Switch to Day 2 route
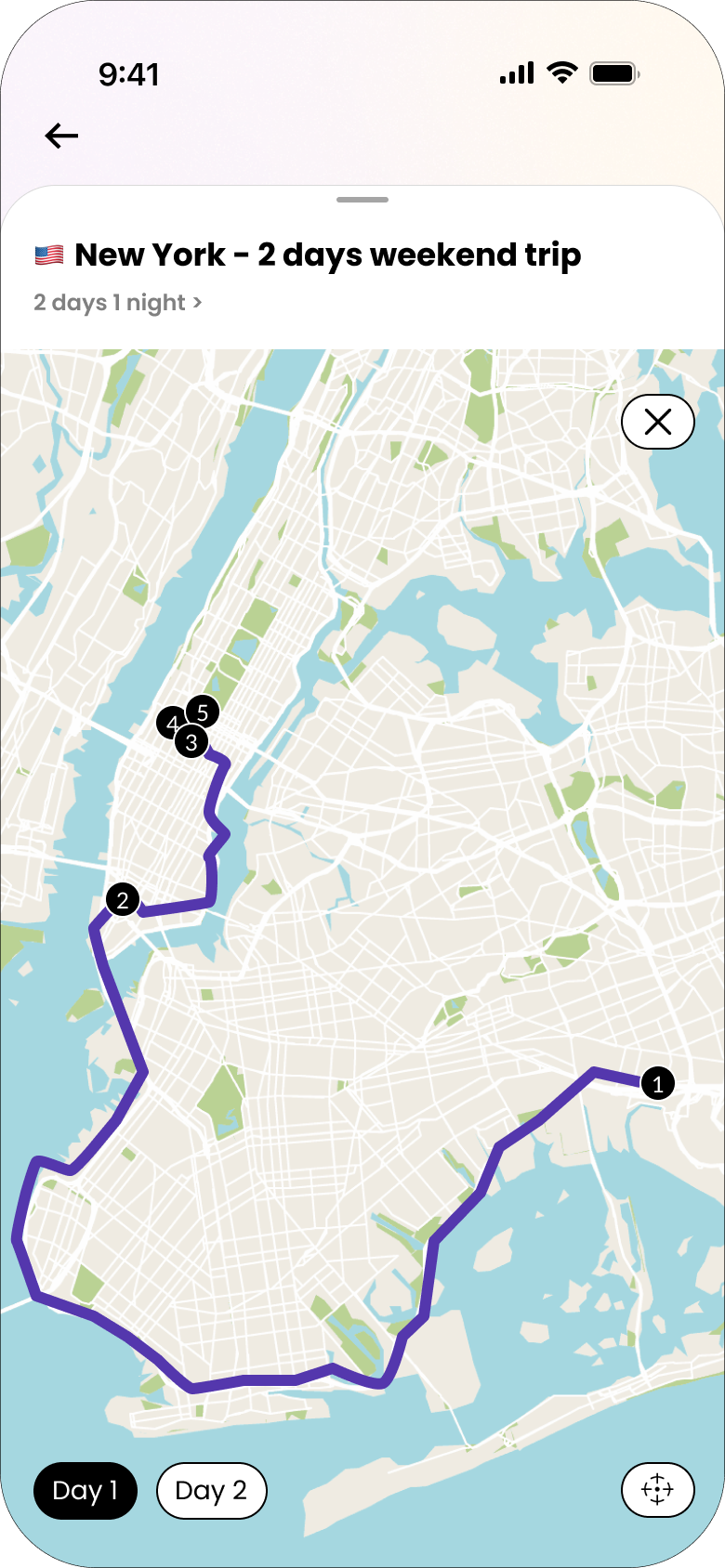The width and height of the screenshot is (725, 1568). pyautogui.click(x=211, y=1491)
